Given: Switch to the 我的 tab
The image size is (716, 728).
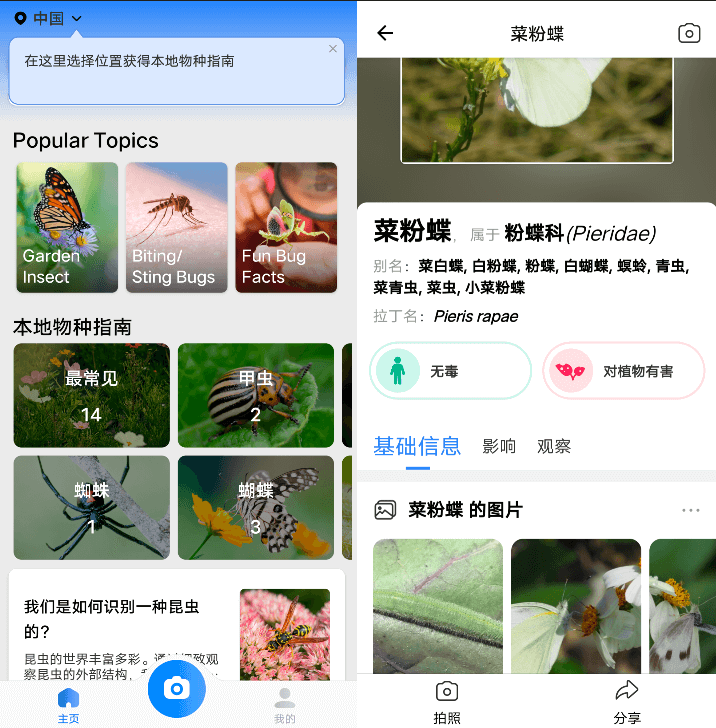Looking at the screenshot, I should (x=285, y=704).
